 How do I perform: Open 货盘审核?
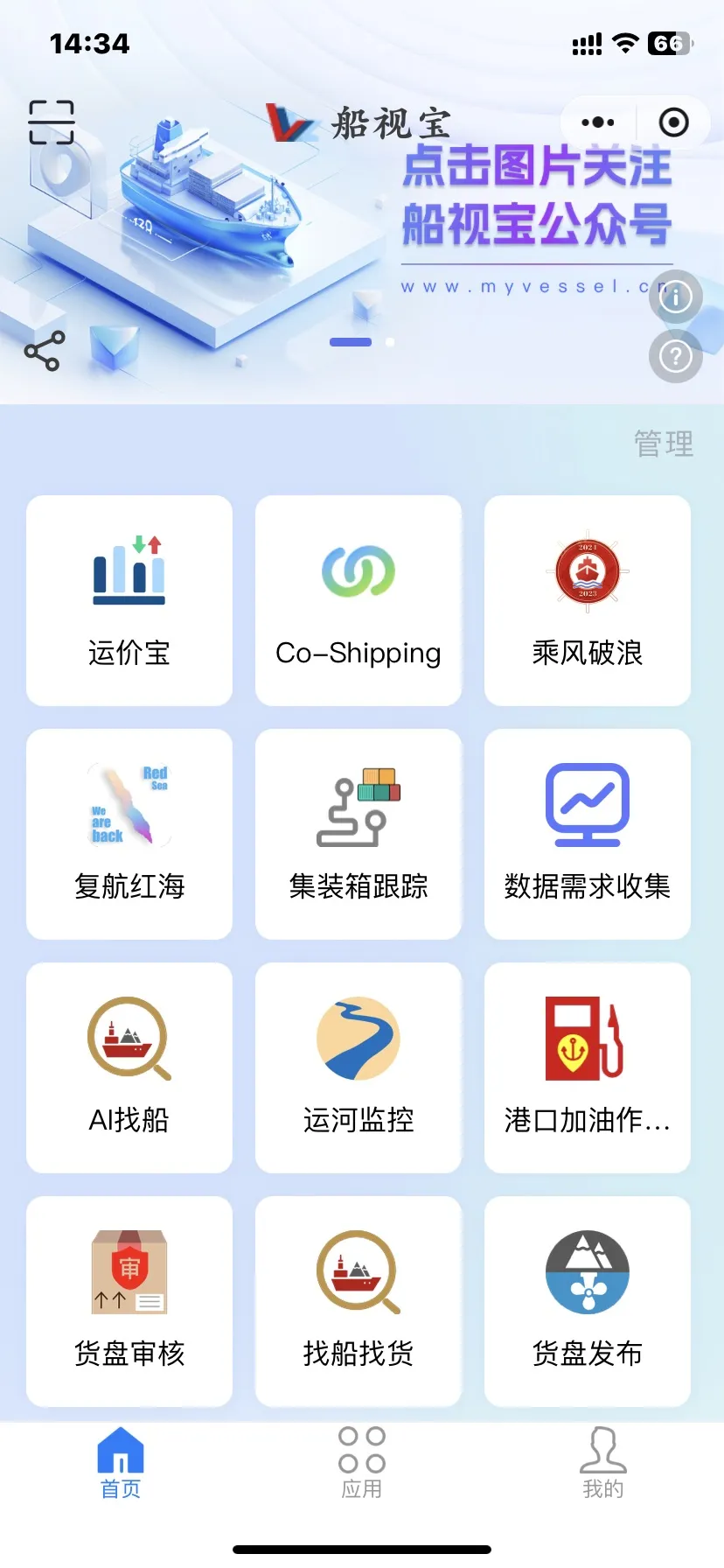pyautogui.click(x=129, y=1301)
